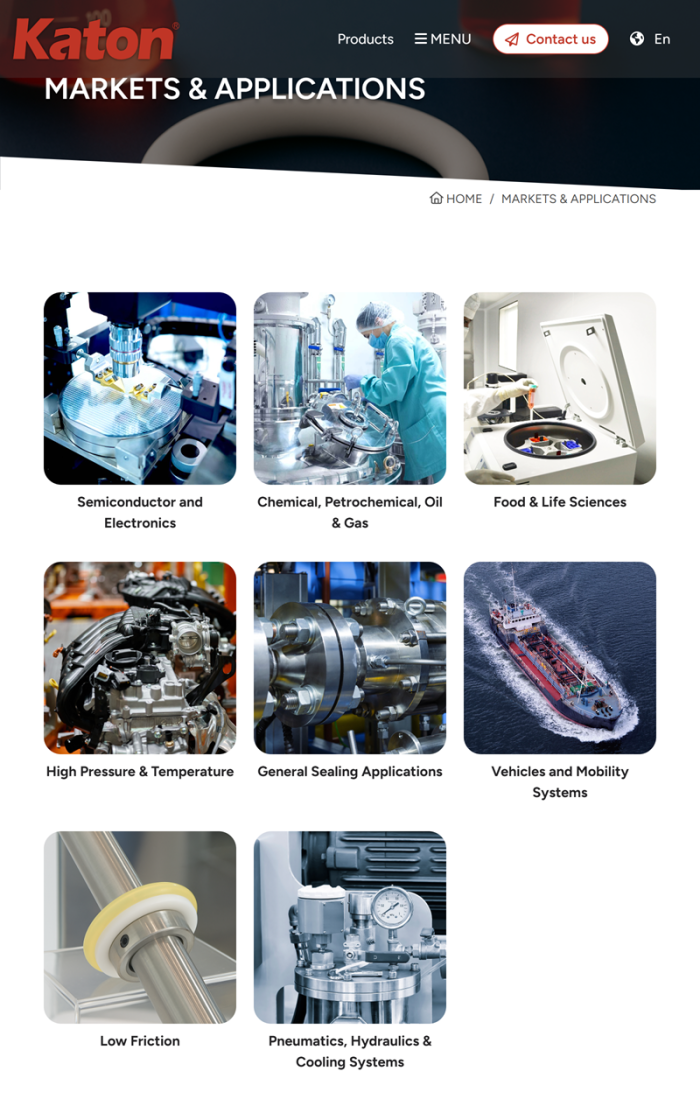Open the hamburger MENU
Viewport: 700px width, 1120px height.
coord(443,39)
